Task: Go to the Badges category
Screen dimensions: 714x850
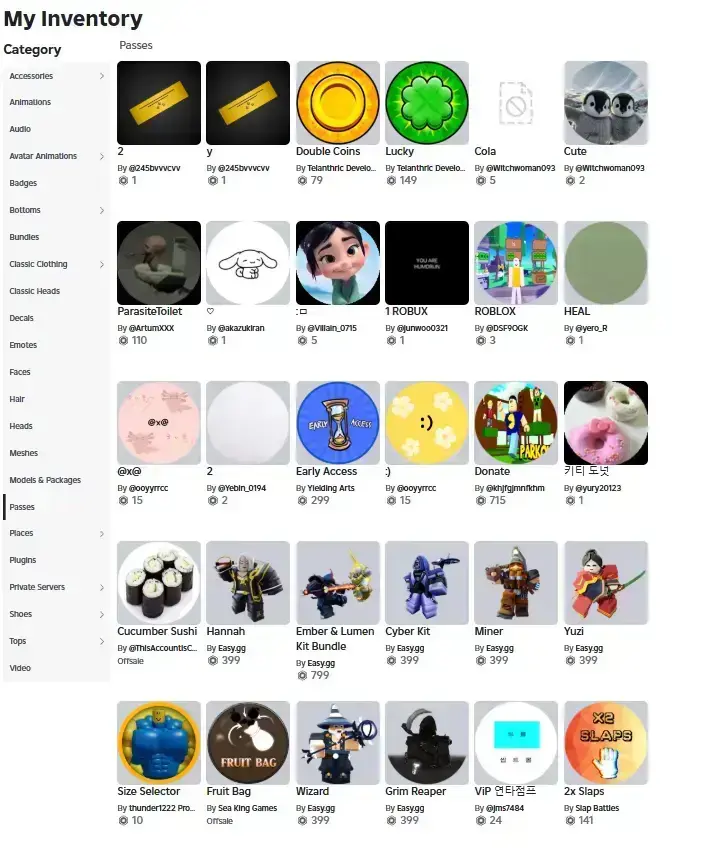Action: (23, 183)
